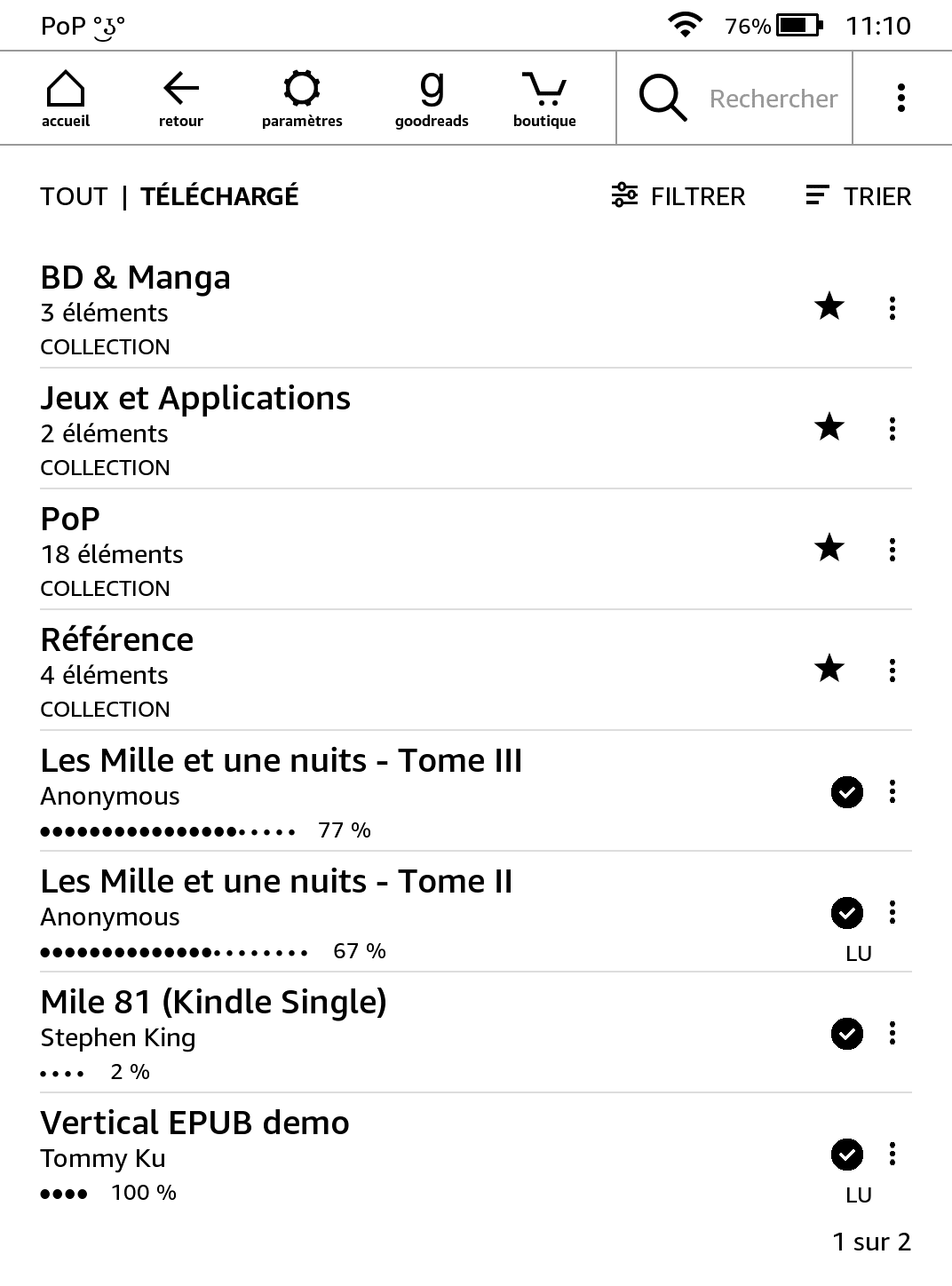
Task: Open Les Mille et une nuits - Tome II
Action: 276,882
